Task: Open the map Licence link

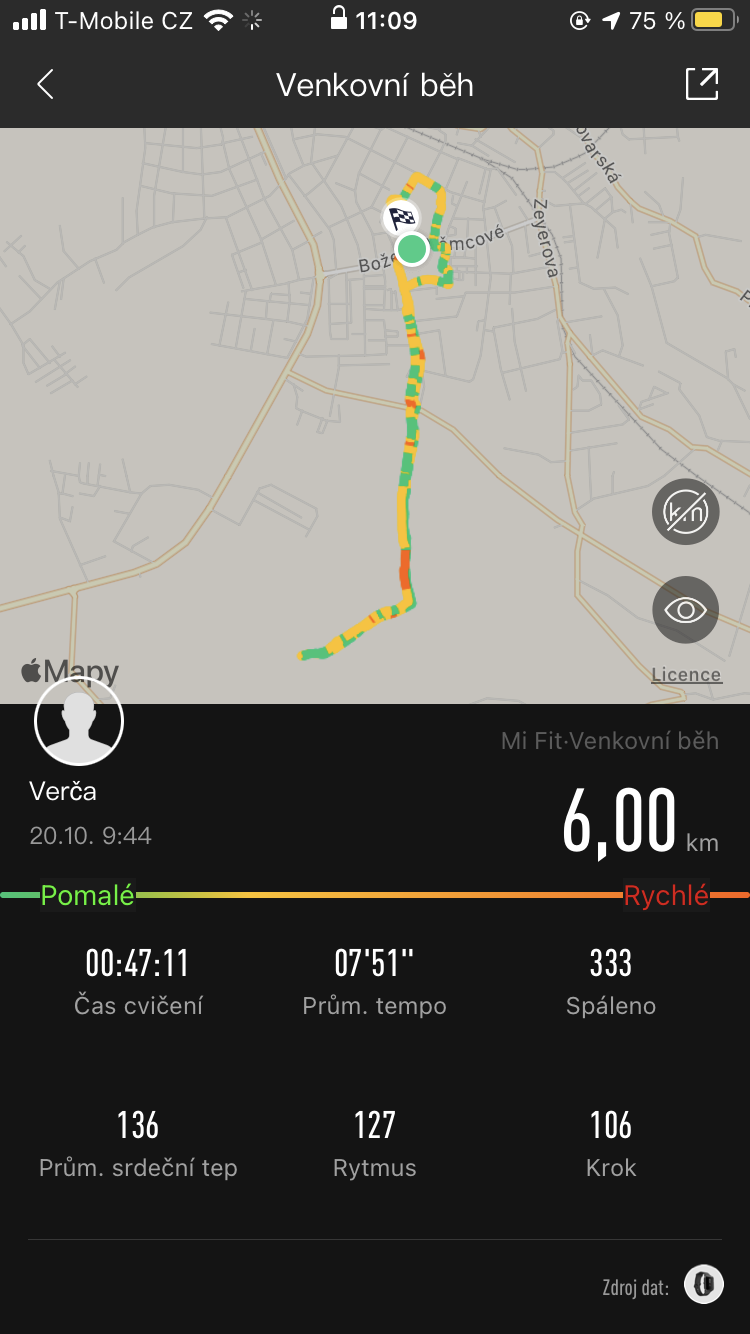Action: point(686,675)
